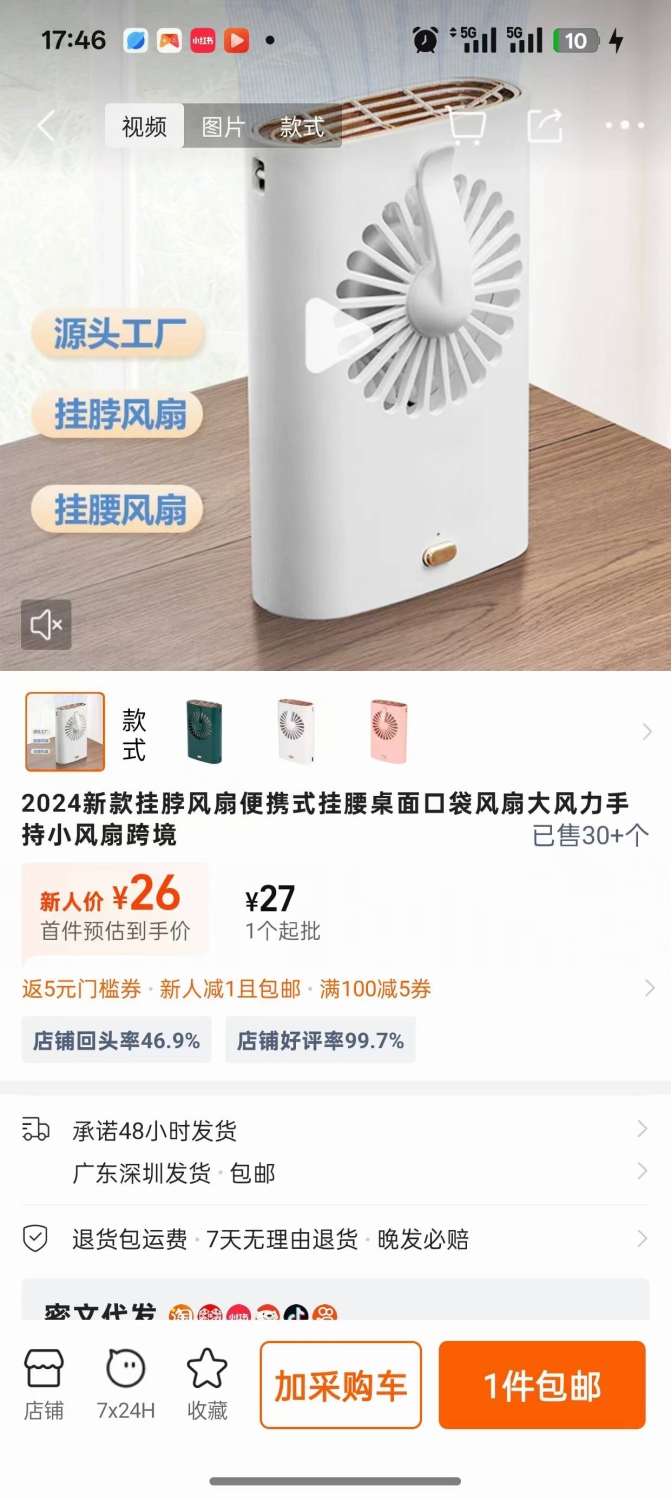This screenshot has width=671, height=1500.
Task: Select the white fan style thumbnail
Action: [296, 732]
